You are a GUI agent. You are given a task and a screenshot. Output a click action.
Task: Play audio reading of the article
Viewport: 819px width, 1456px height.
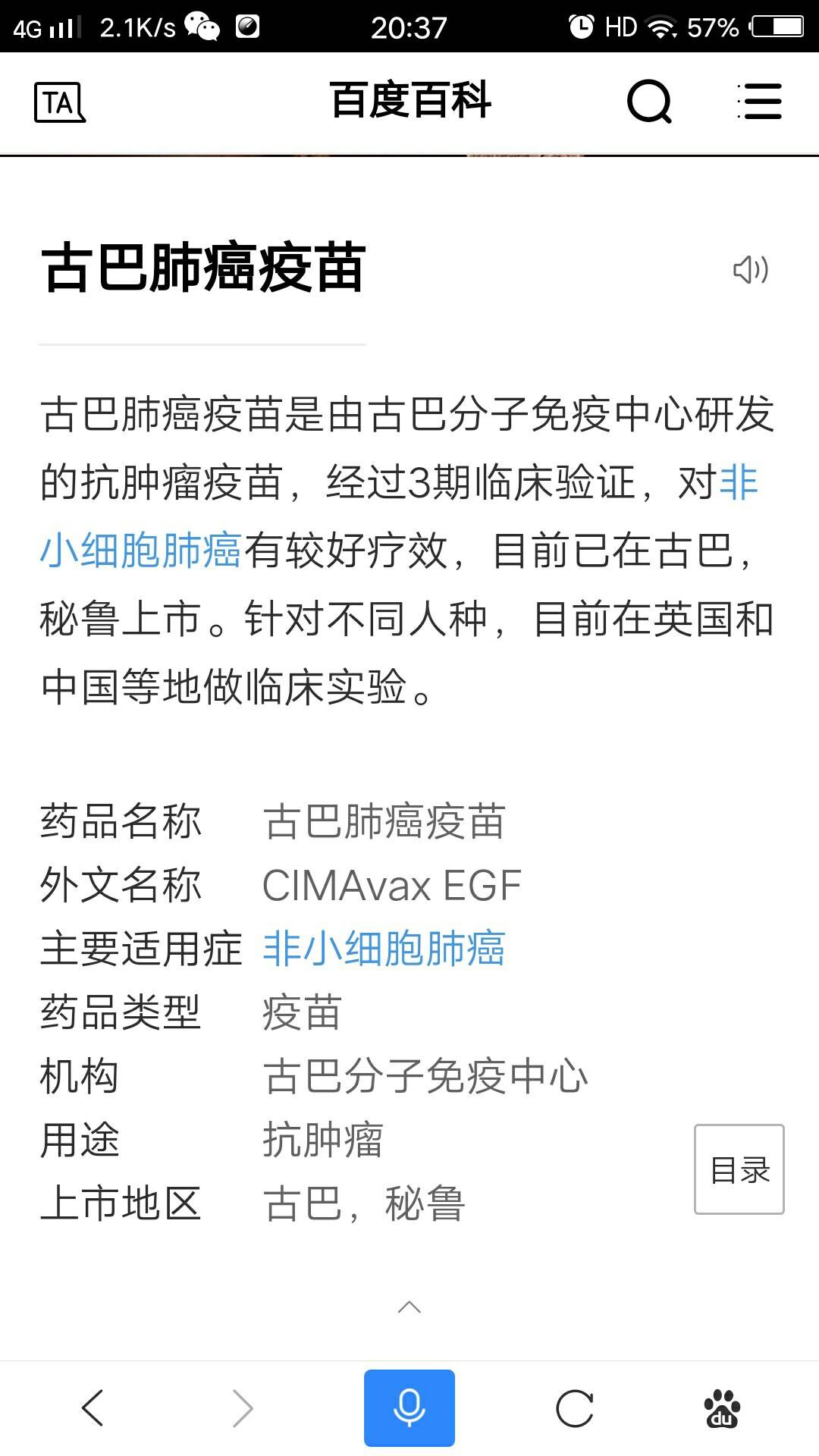tap(750, 269)
